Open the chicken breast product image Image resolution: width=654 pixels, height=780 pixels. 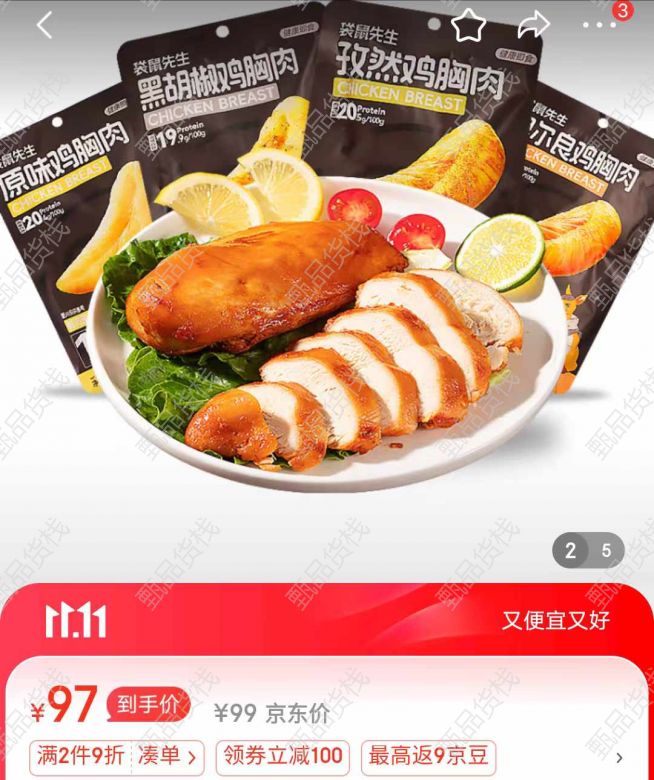tap(327, 300)
